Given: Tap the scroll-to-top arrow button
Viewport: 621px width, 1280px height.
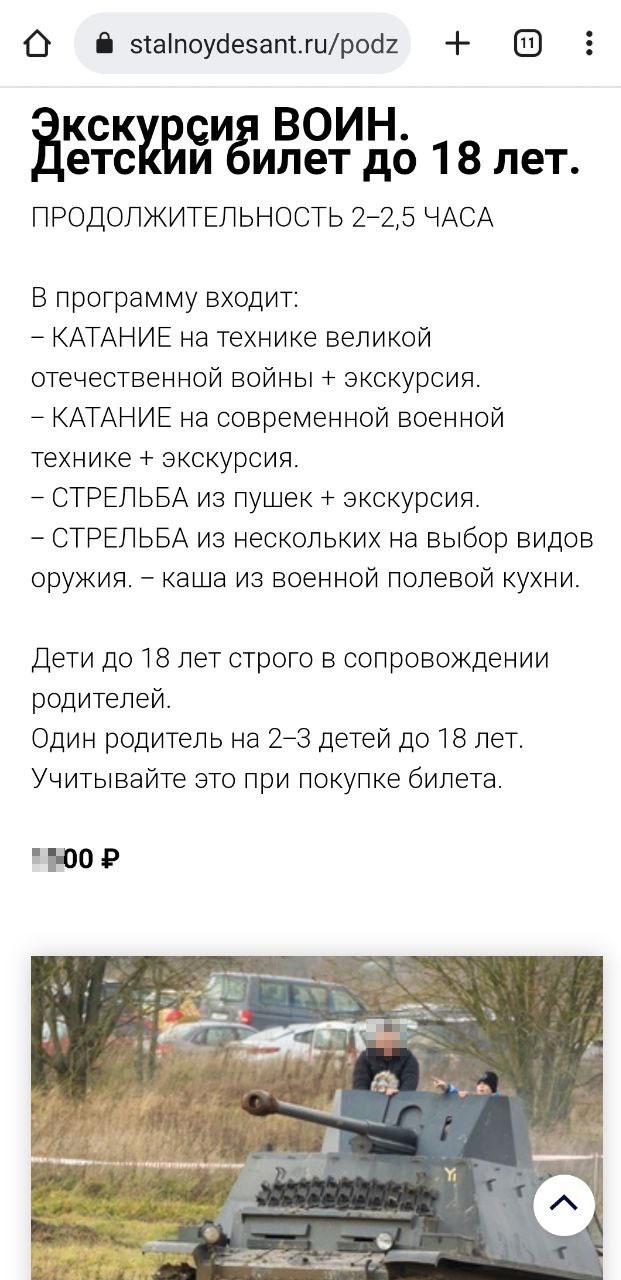Looking at the screenshot, I should tap(563, 1205).
